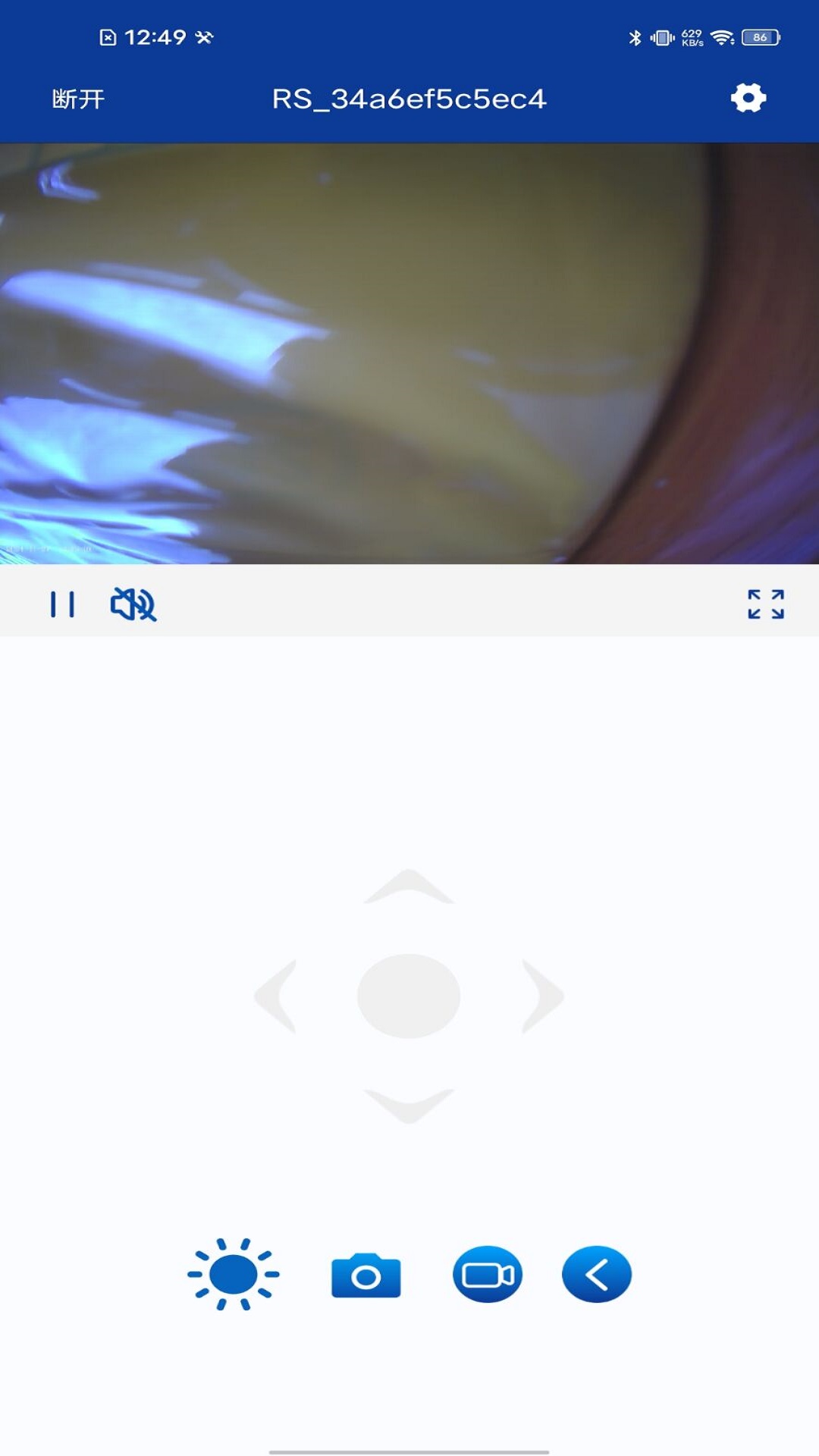Viewport: 819px width, 1456px height.
Task: Tap the left arrow on the direction pad
Action: point(276,996)
